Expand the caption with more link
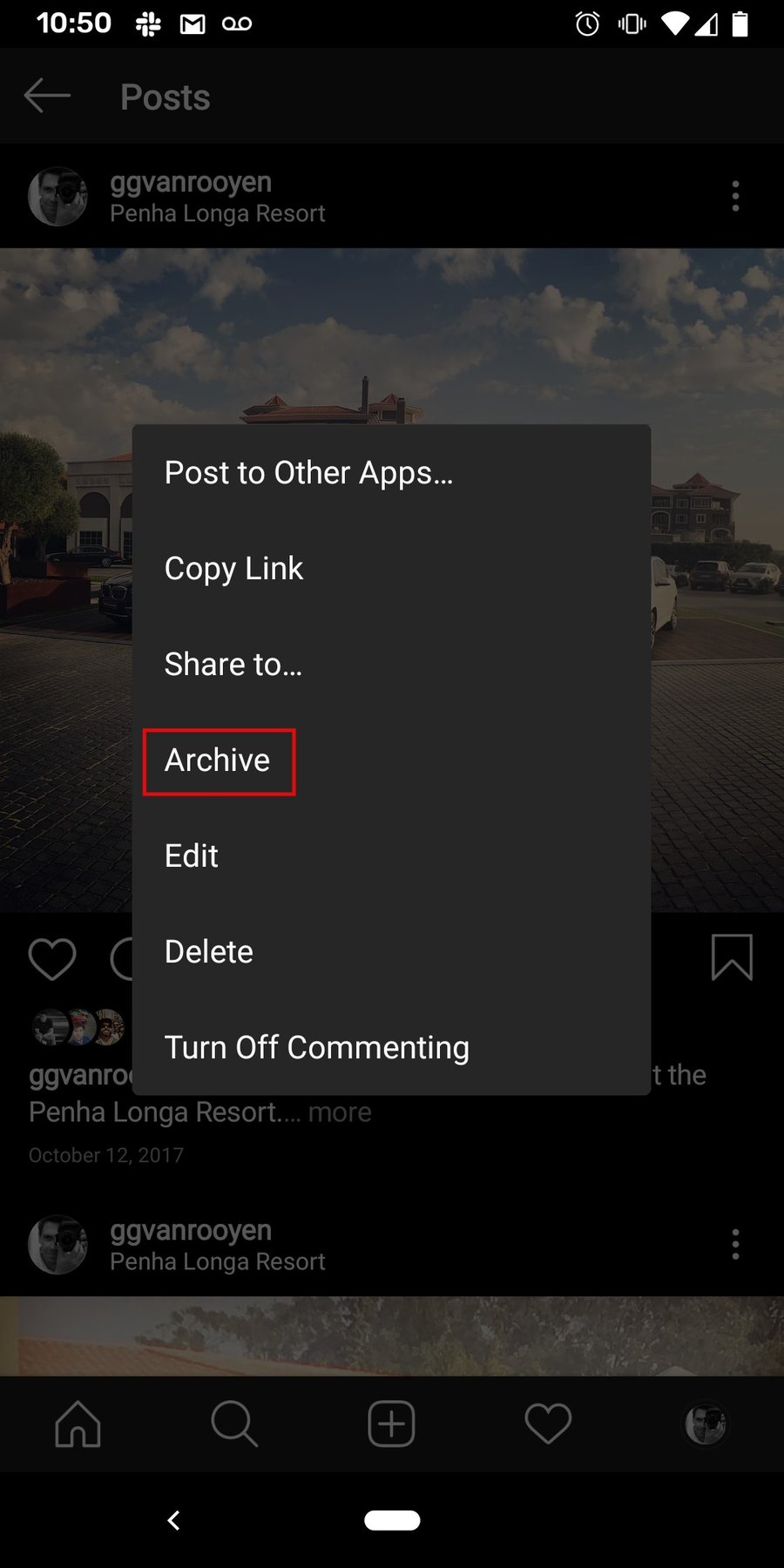Screen dimensions: 784x1568 click(x=341, y=1112)
